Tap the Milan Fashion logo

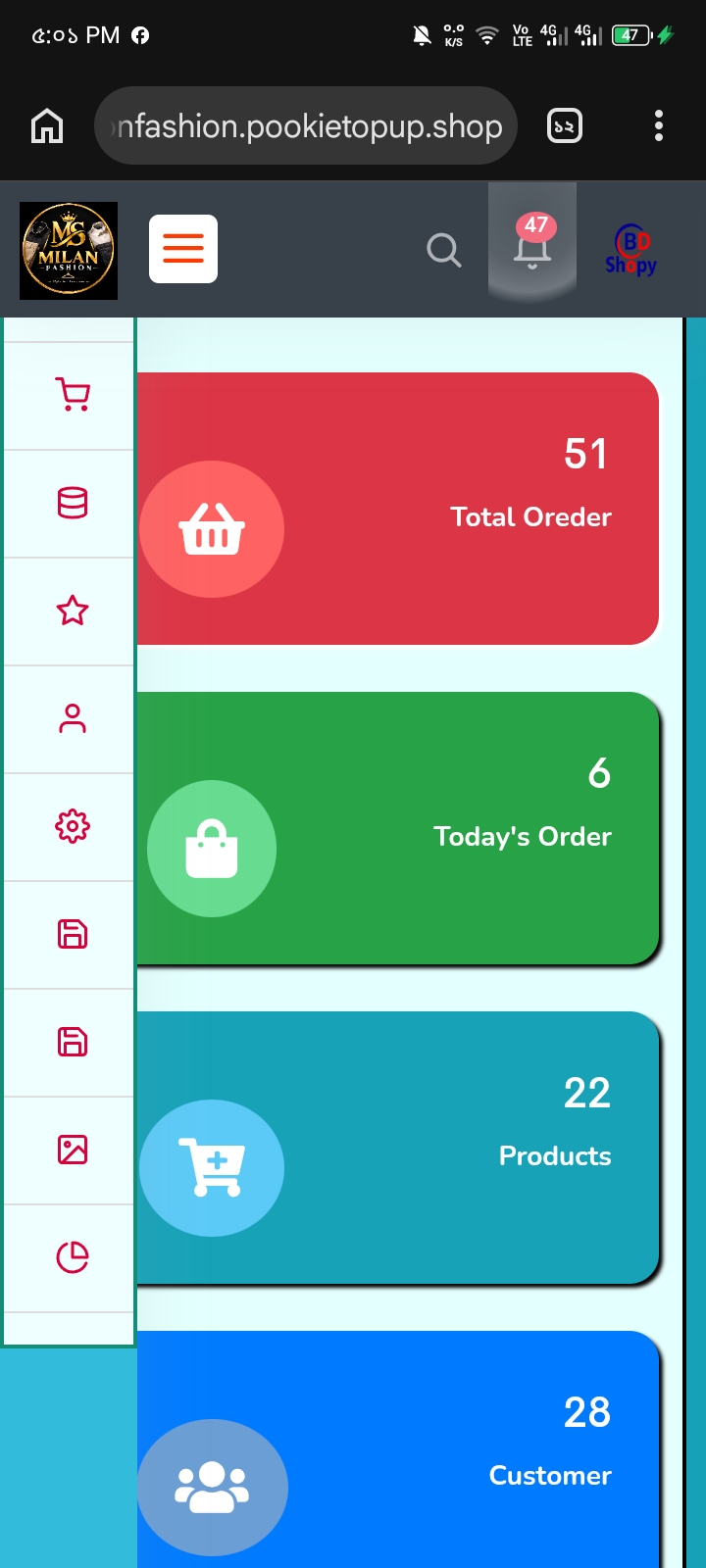pos(69,251)
